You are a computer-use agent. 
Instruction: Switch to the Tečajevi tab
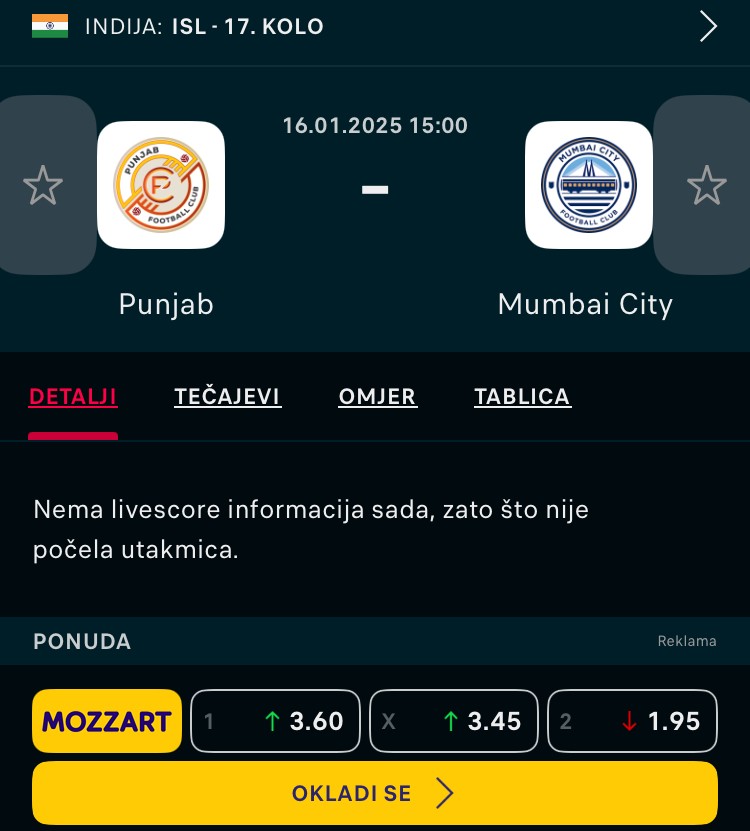(228, 397)
